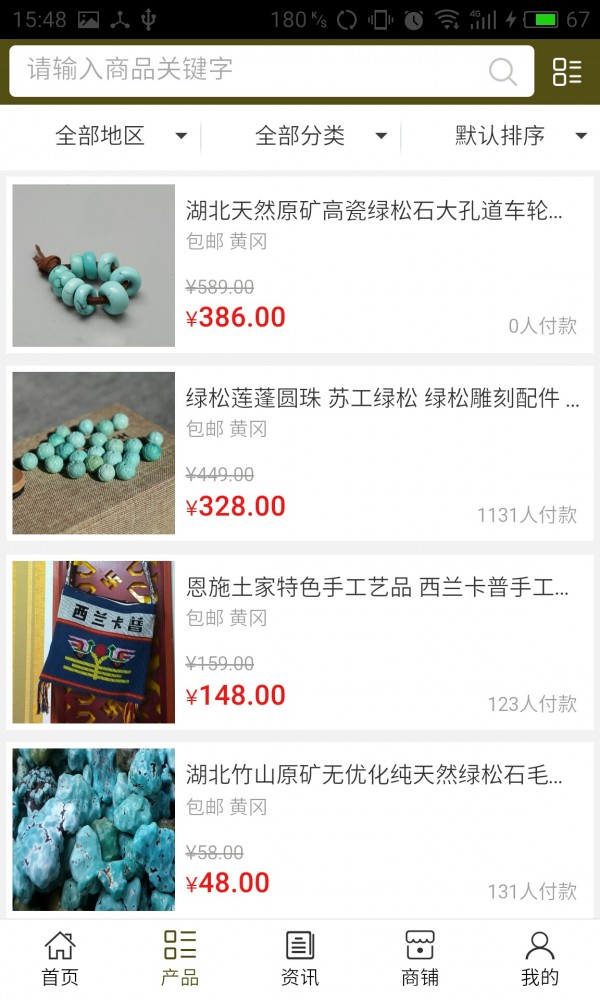Expand the 全部地区 region dropdown

click(x=120, y=136)
